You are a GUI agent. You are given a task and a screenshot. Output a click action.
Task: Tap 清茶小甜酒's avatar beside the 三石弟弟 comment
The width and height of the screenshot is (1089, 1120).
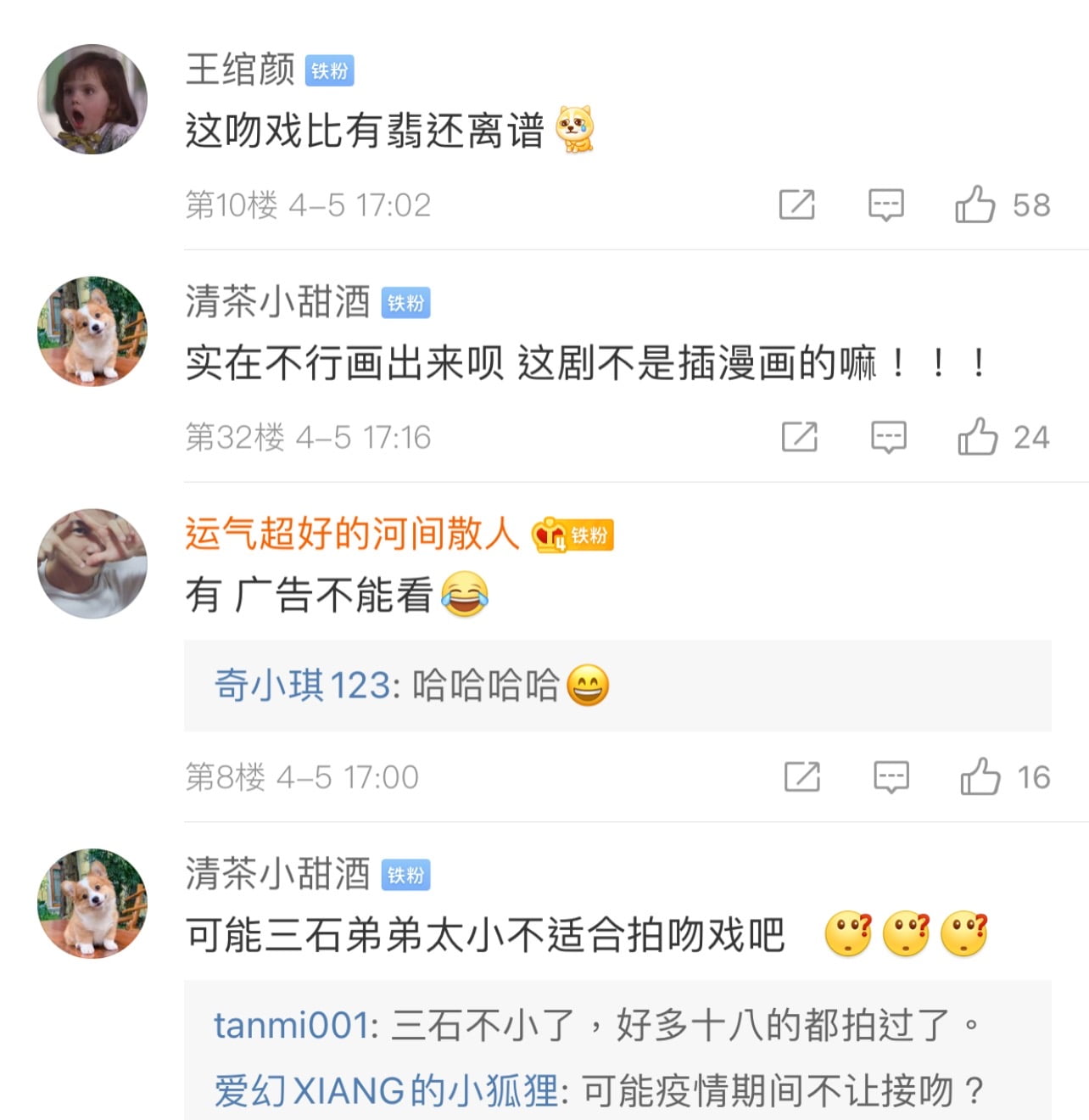[x=92, y=903]
